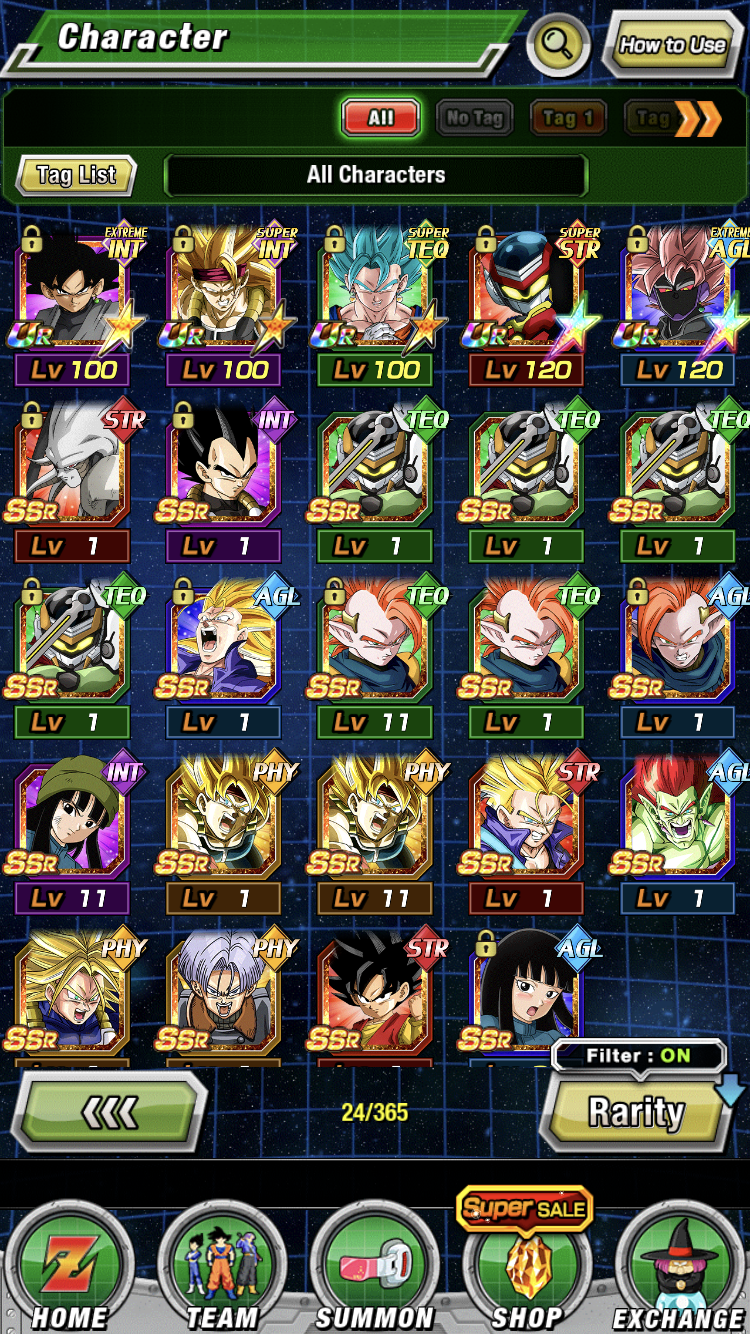Select the All tag filter
750x1334 pixels.
point(380,118)
